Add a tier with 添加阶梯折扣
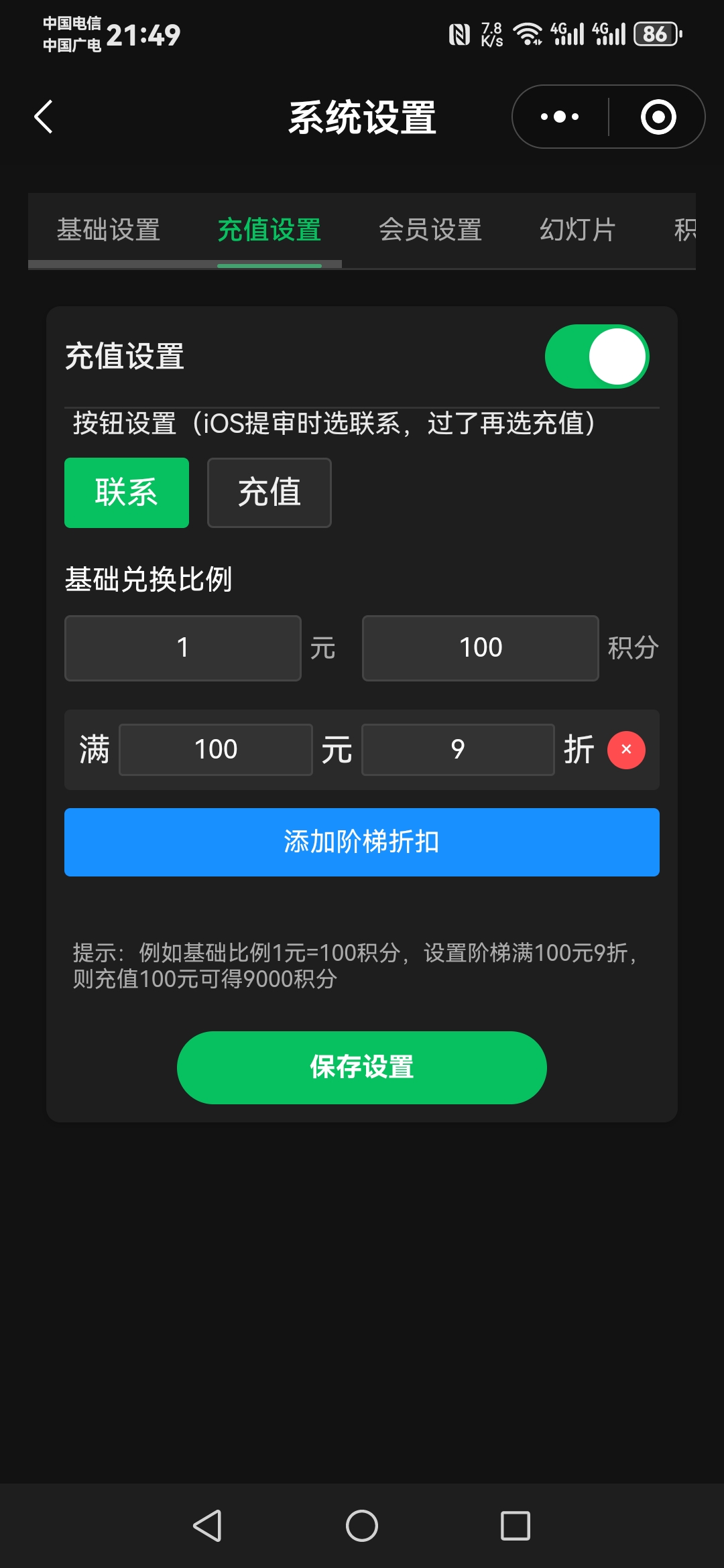Viewport: 724px width, 1568px height. 362,842
